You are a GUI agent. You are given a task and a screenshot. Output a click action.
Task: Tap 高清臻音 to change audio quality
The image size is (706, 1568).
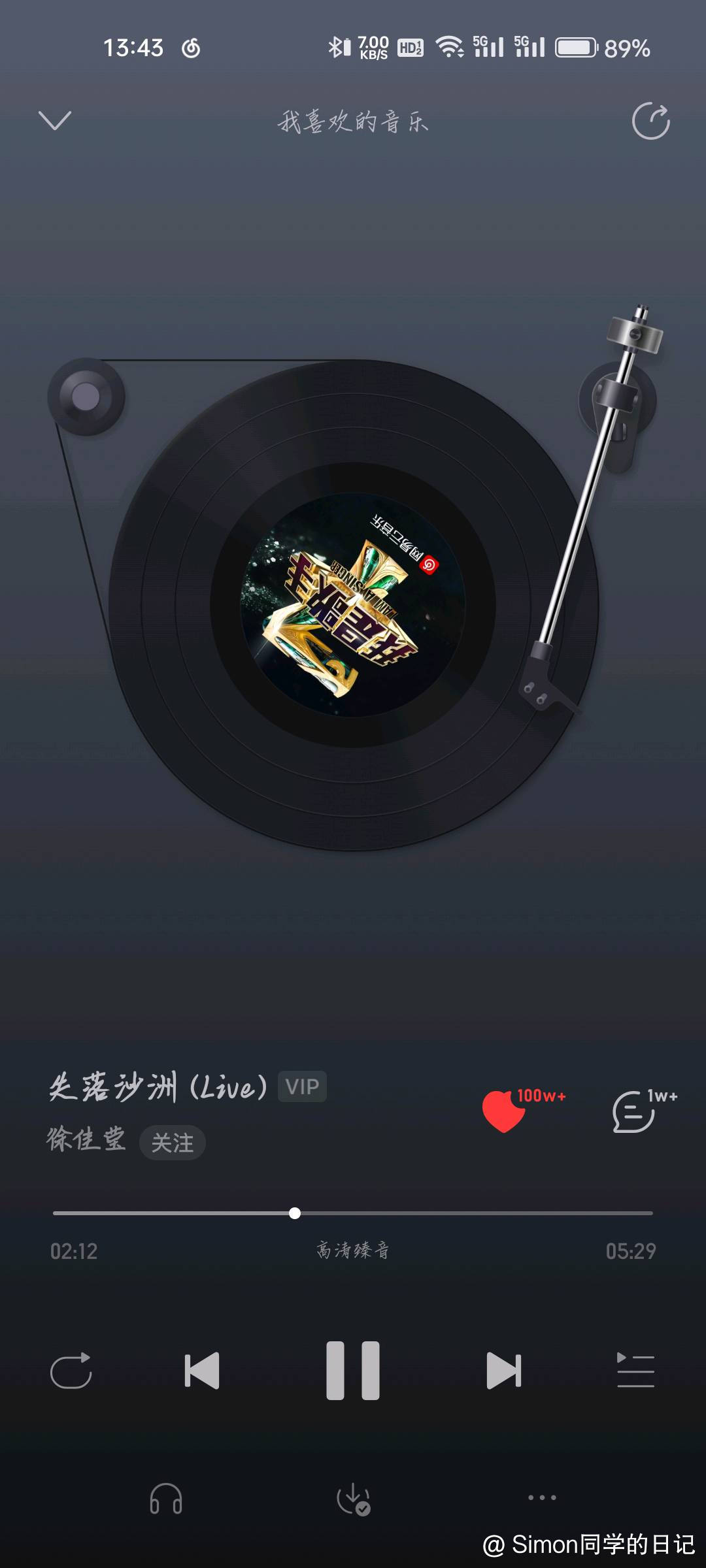pyautogui.click(x=353, y=1250)
